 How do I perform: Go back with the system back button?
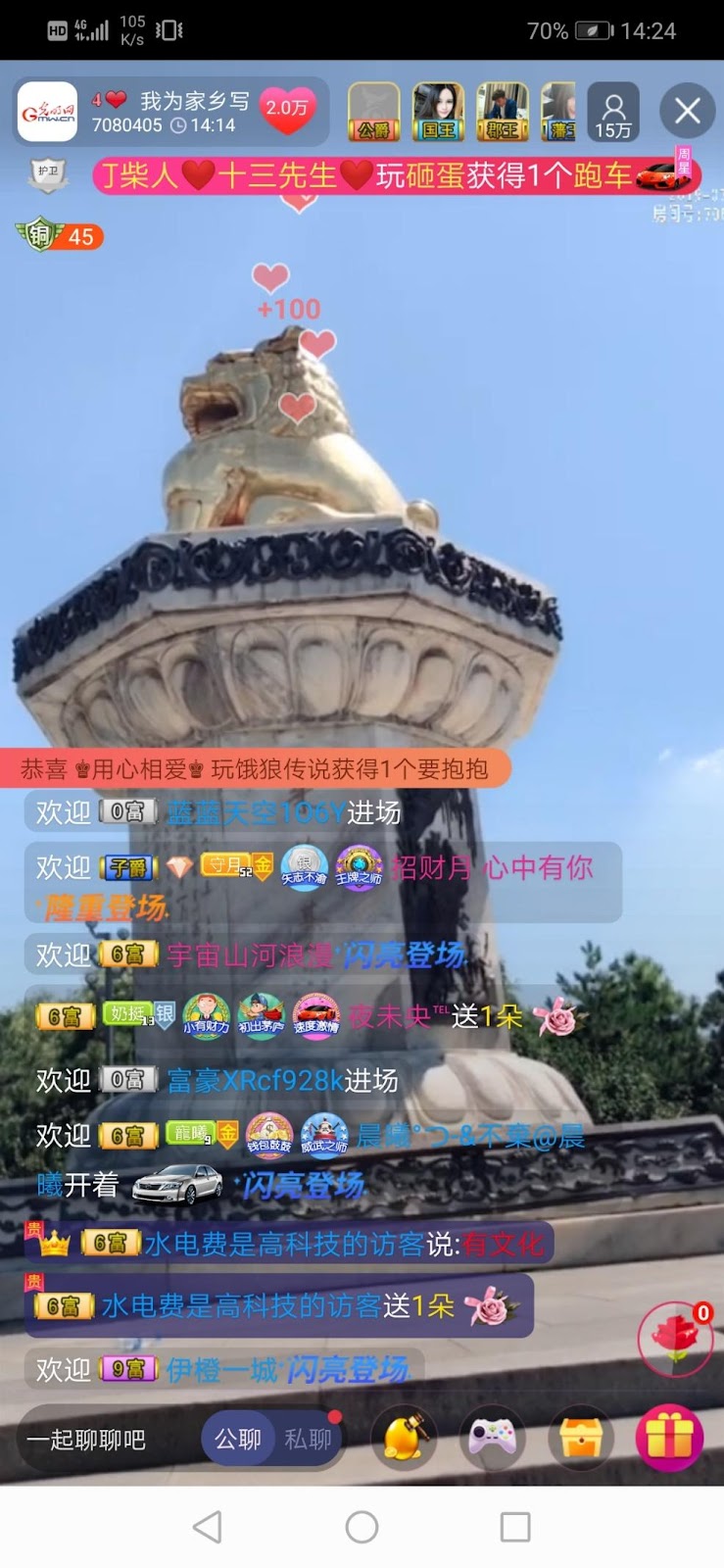[x=208, y=1527]
